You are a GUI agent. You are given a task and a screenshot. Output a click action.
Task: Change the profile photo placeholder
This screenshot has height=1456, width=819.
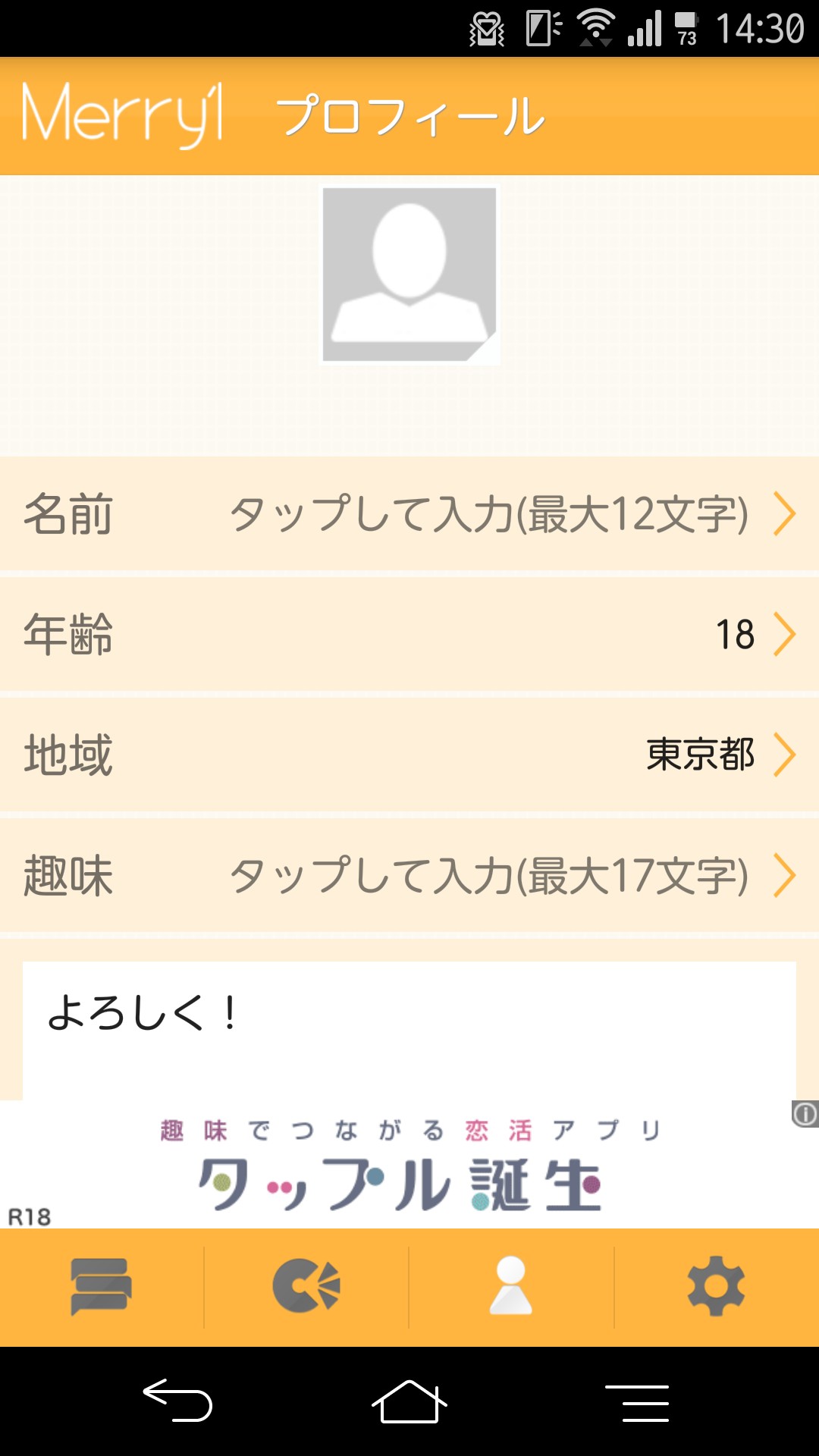(409, 275)
